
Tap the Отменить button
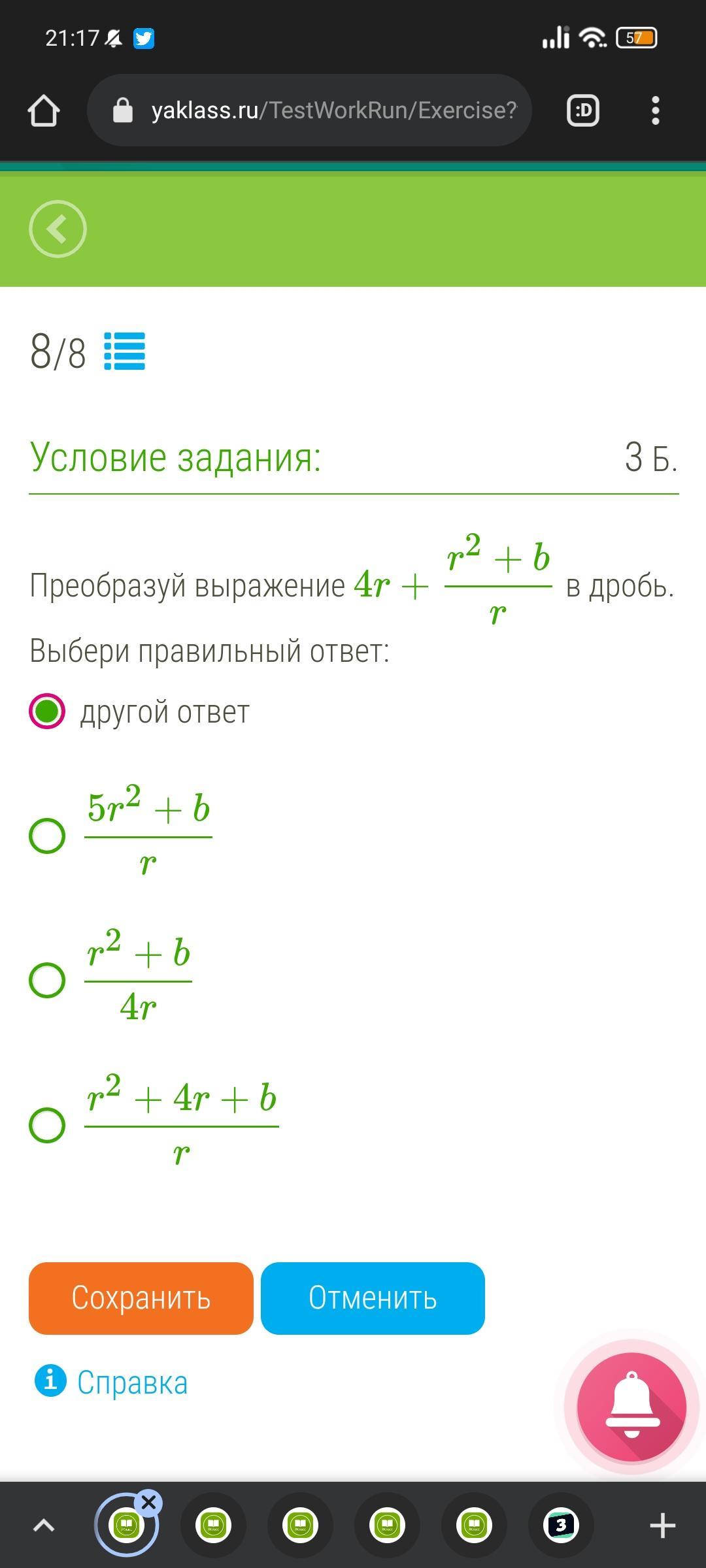[x=373, y=1298]
